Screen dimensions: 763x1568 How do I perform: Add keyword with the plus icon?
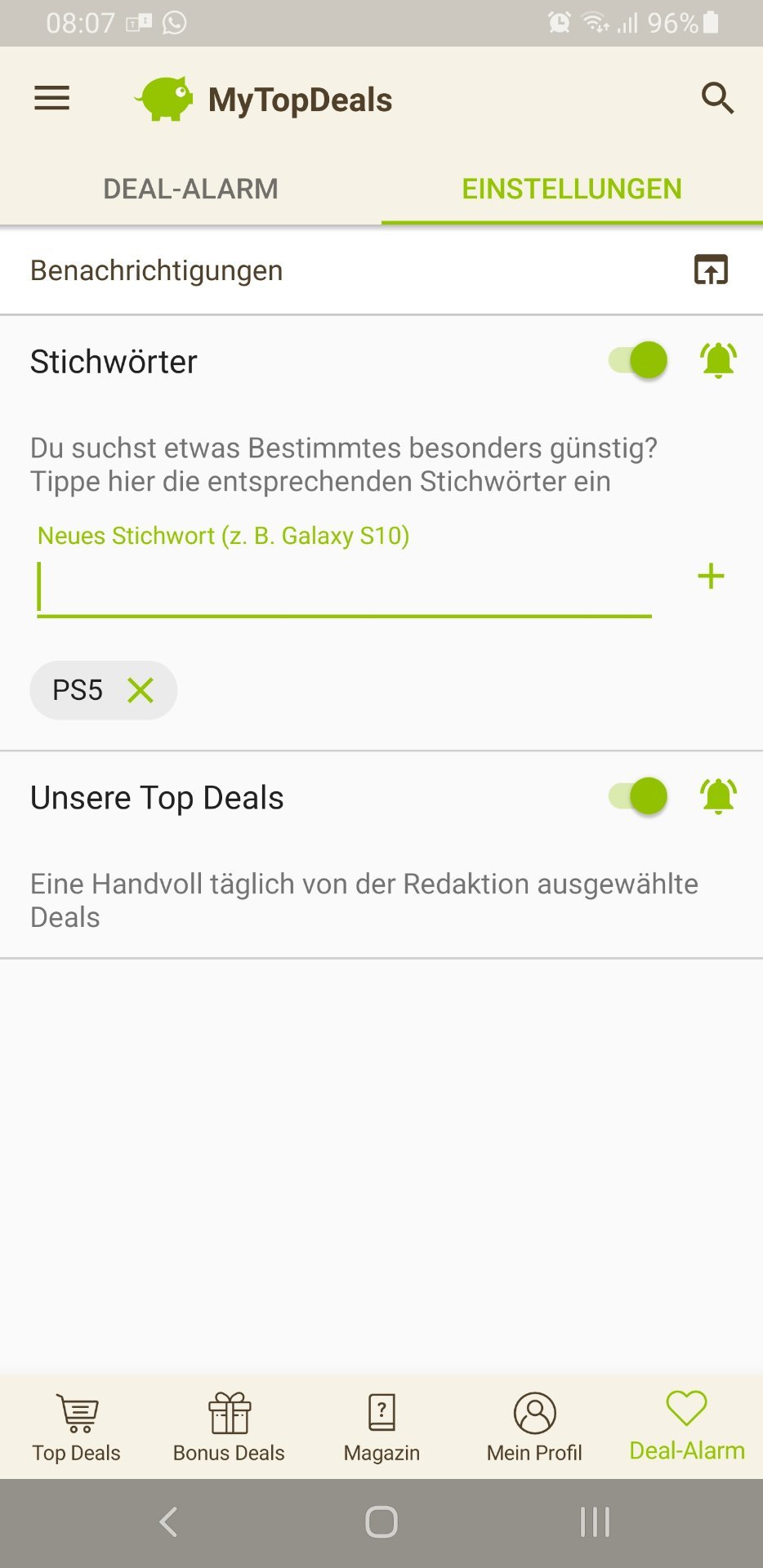[x=711, y=577]
